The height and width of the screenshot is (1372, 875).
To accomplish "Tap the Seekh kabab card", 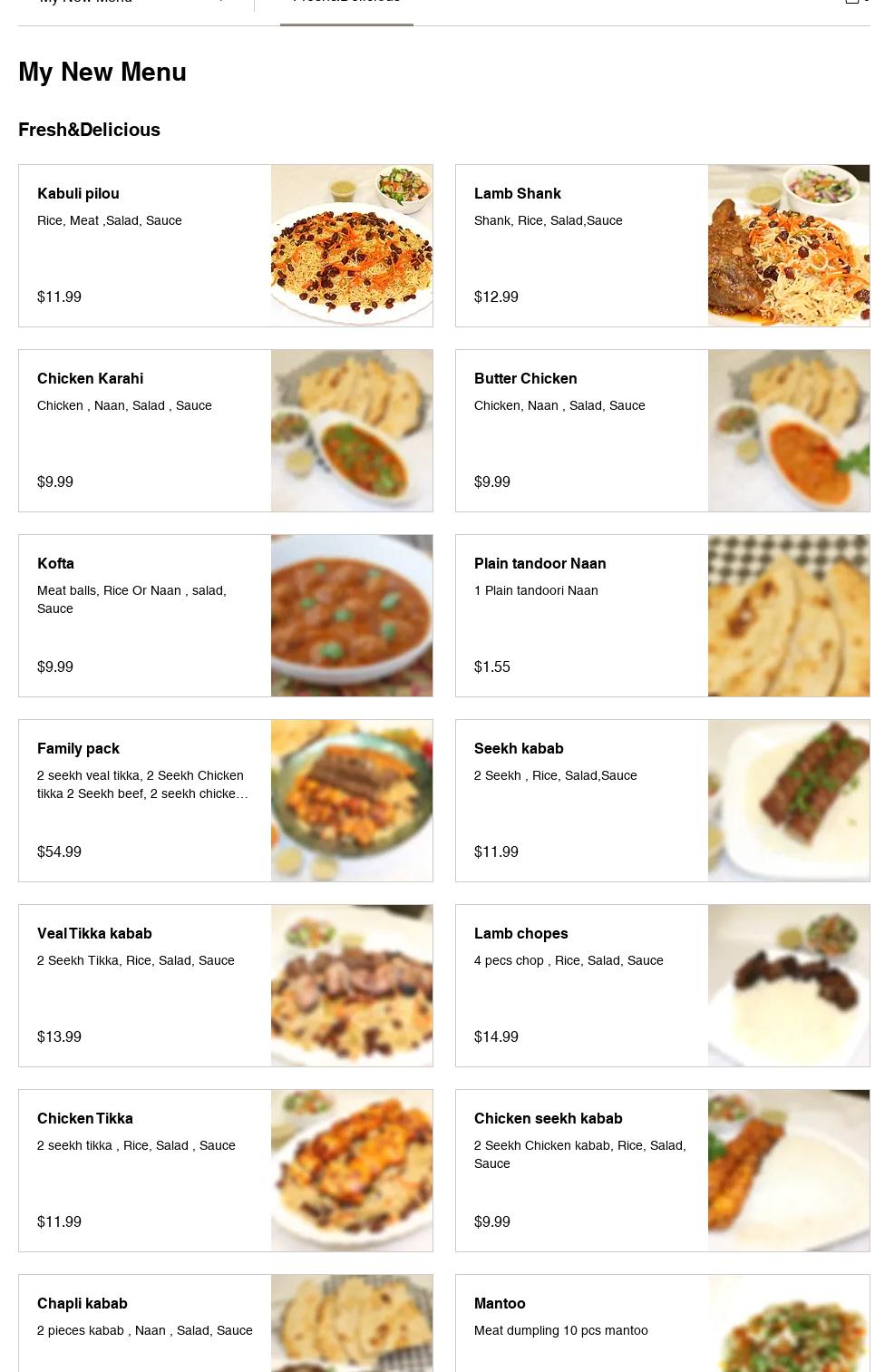I will [662, 801].
